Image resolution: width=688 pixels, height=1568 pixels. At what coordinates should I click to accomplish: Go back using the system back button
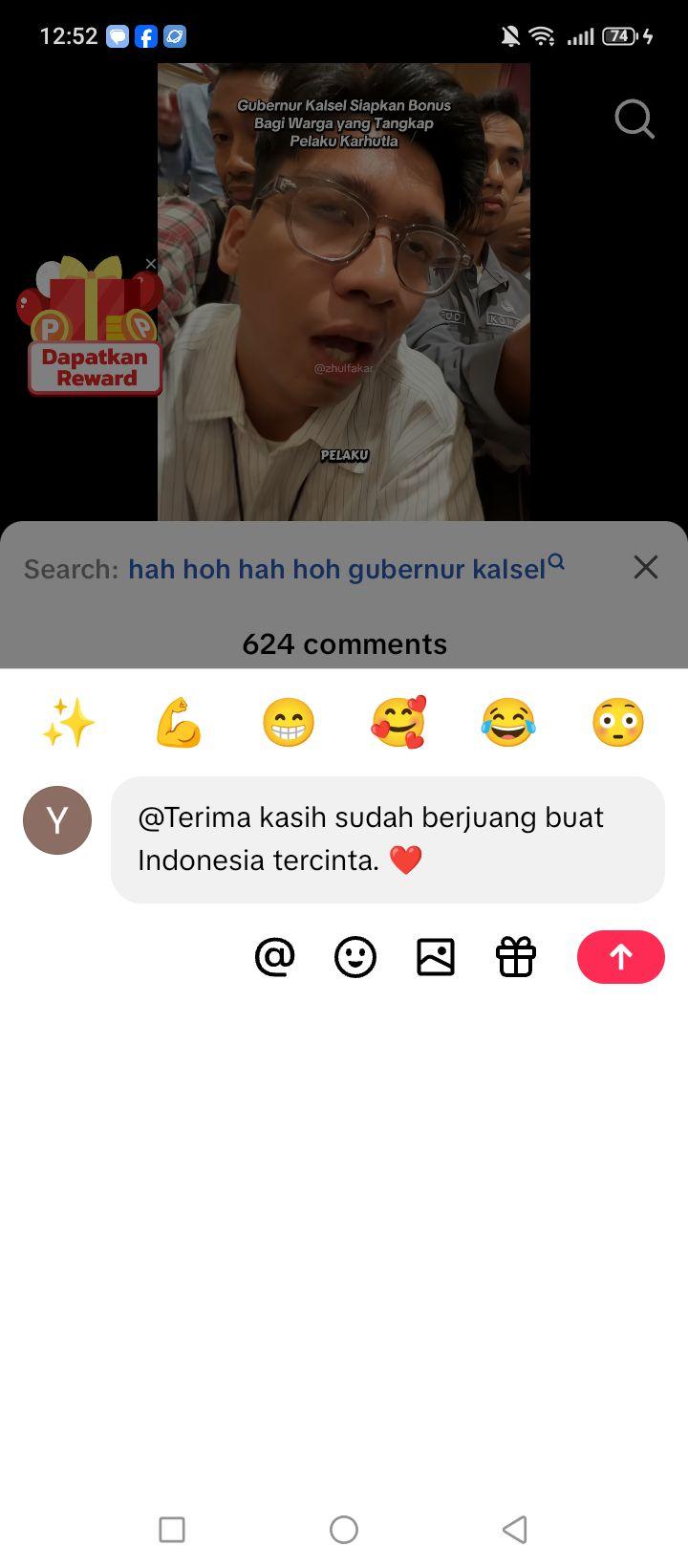[515, 1529]
